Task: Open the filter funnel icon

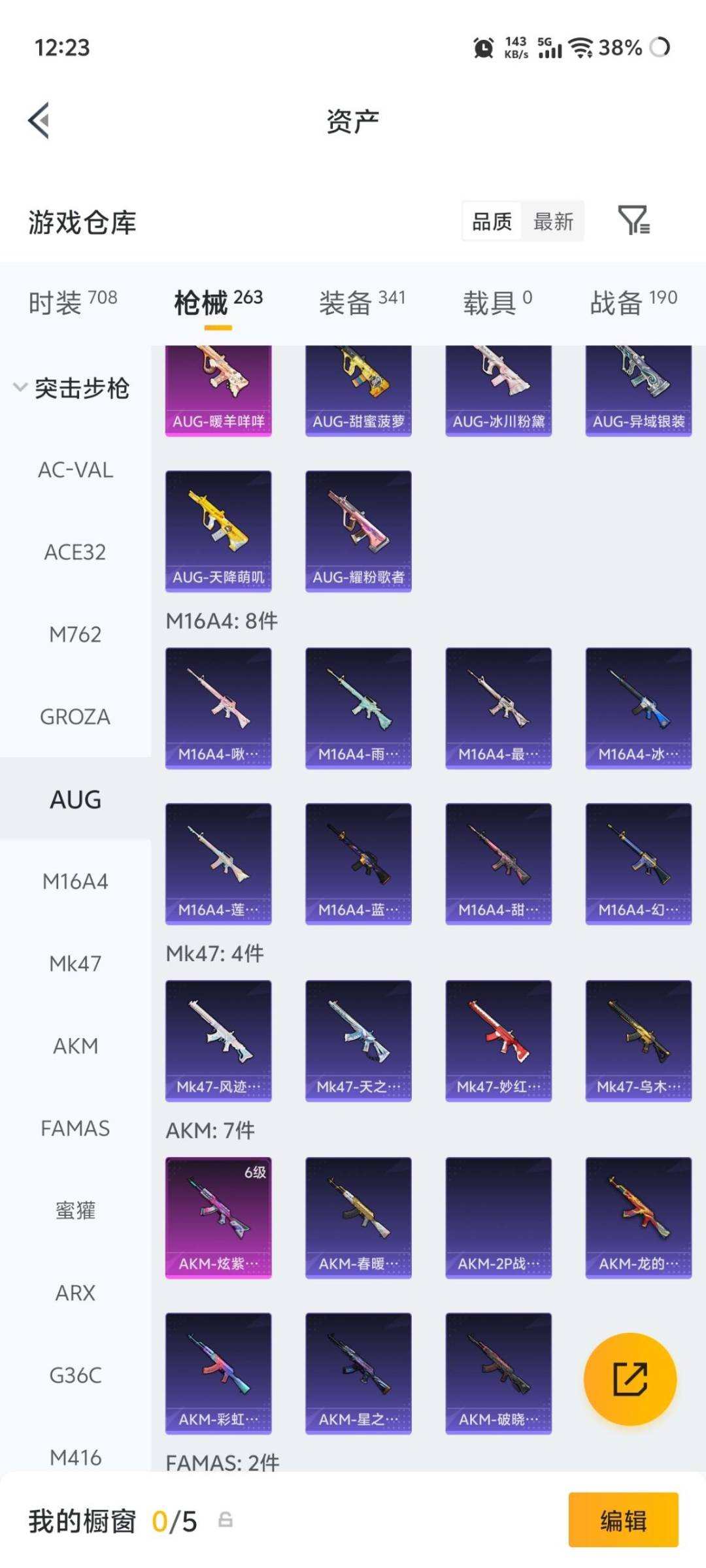Action: tap(633, 220)
